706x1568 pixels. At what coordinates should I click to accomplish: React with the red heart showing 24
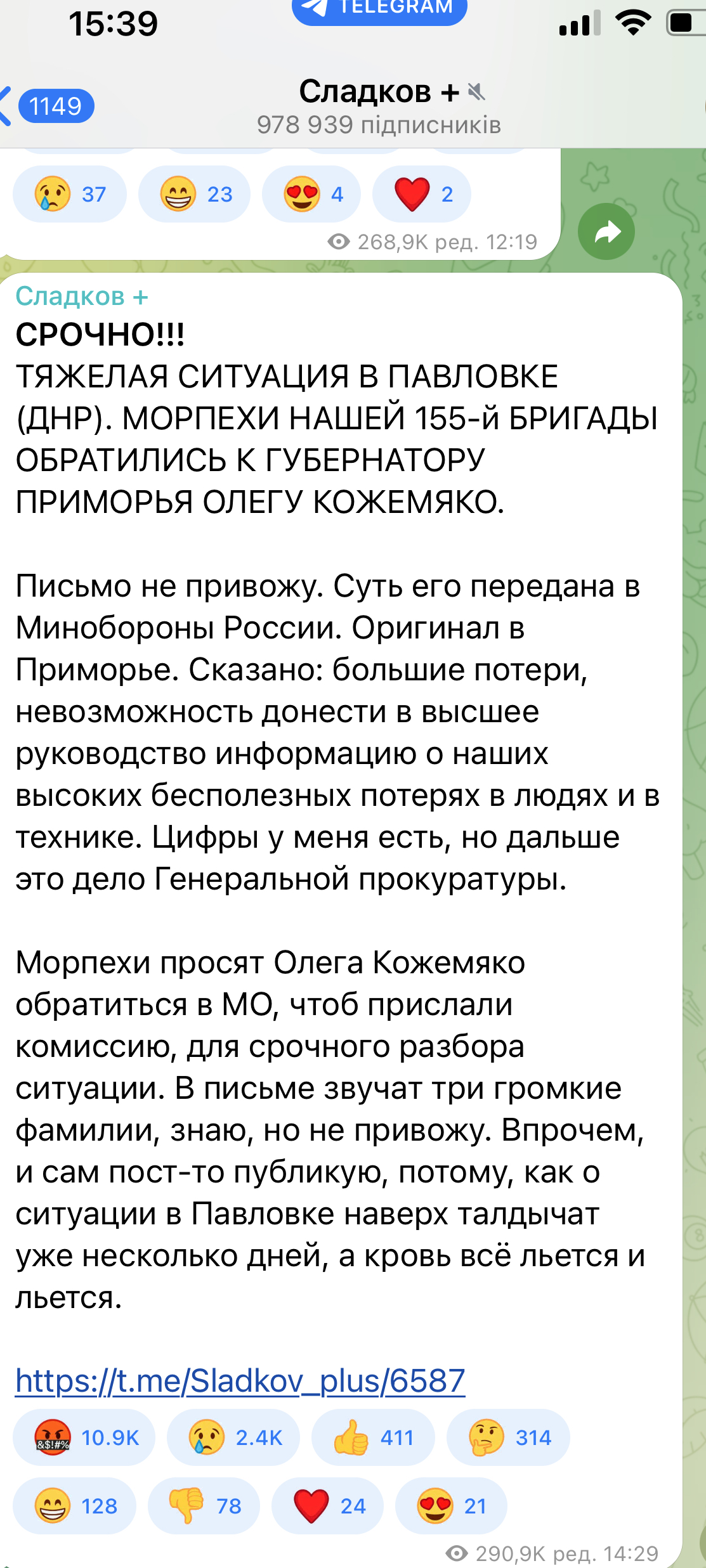pyautogui.click(x=327, y=1506)
